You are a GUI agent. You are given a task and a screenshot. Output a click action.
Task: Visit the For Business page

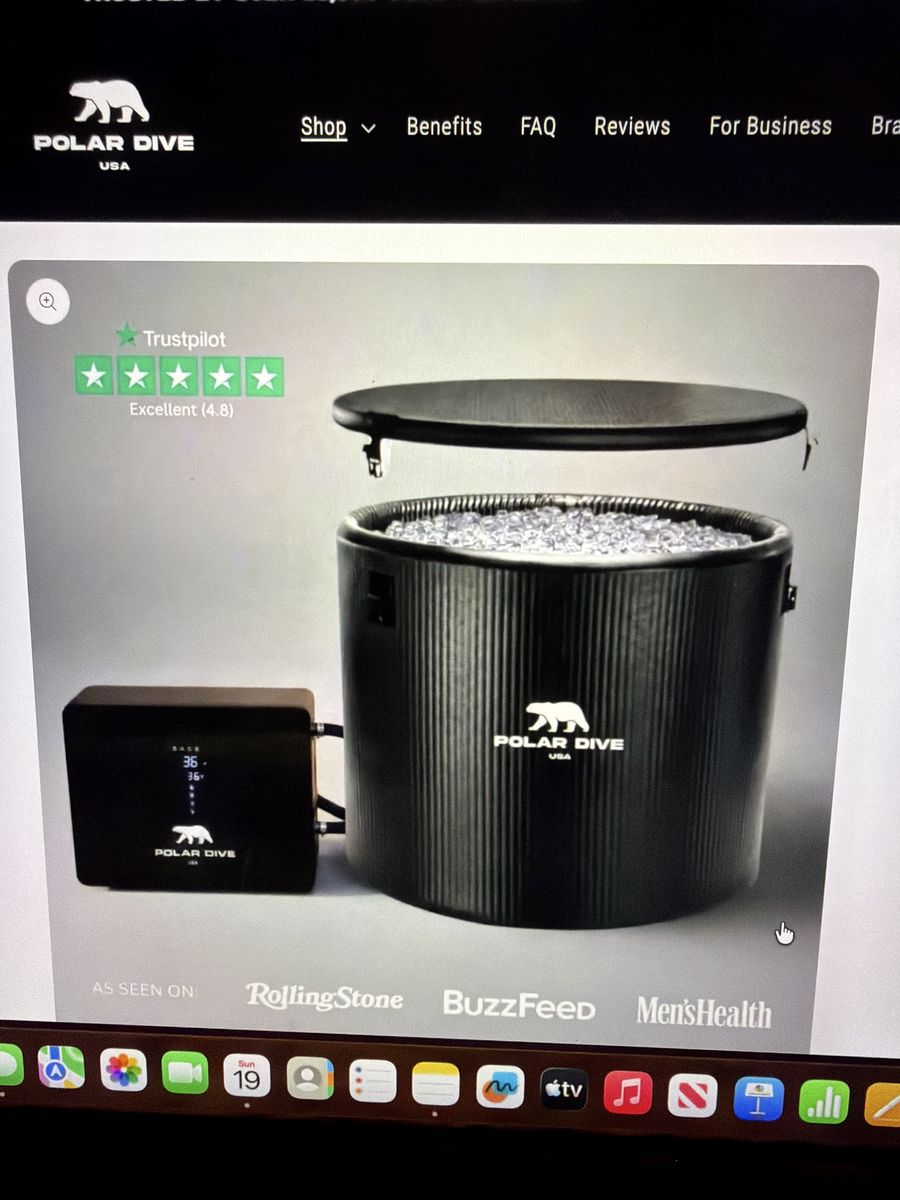[x=770, y=126]
